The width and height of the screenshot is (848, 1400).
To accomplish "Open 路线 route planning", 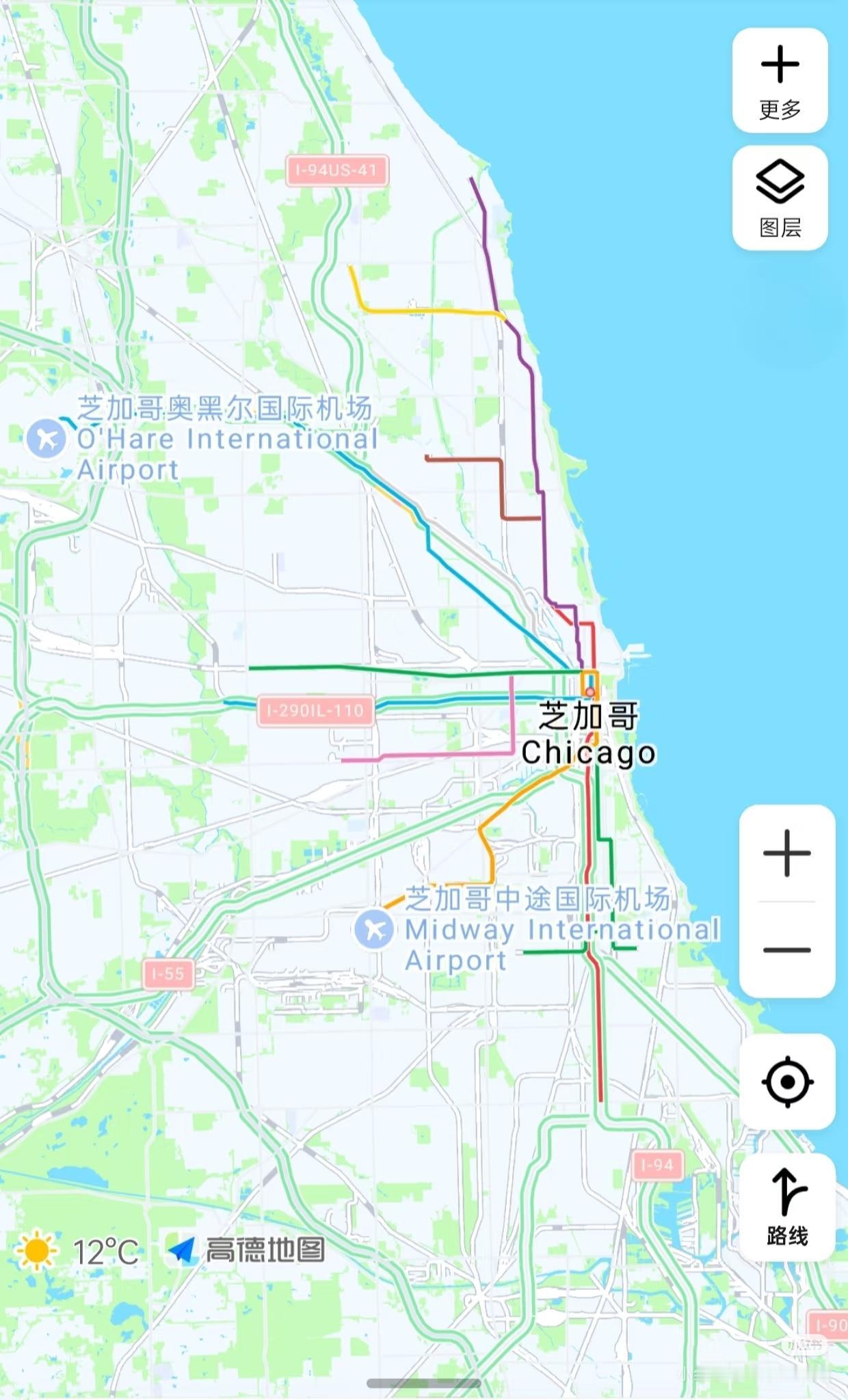I will tap(787, 1208).
